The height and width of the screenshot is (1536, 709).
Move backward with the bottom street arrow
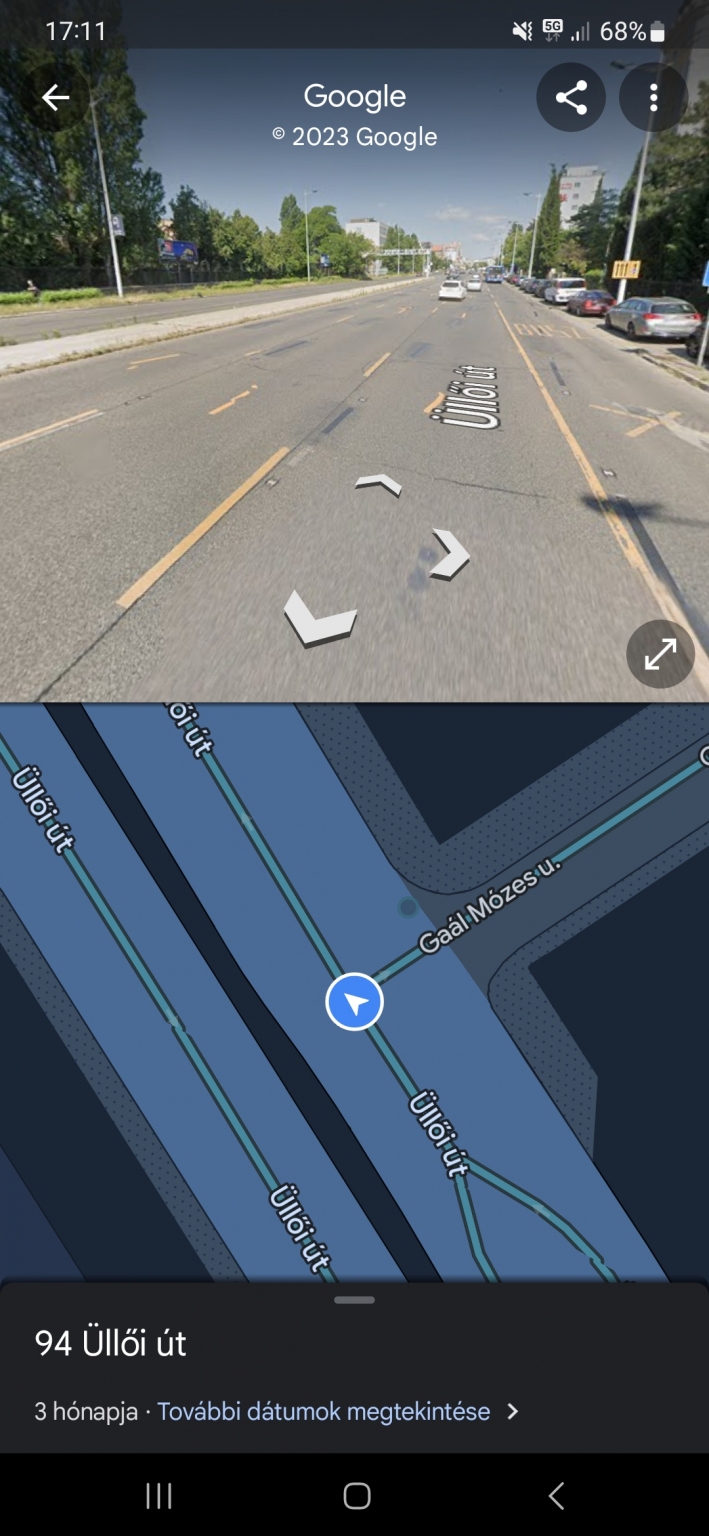point(320,617)
